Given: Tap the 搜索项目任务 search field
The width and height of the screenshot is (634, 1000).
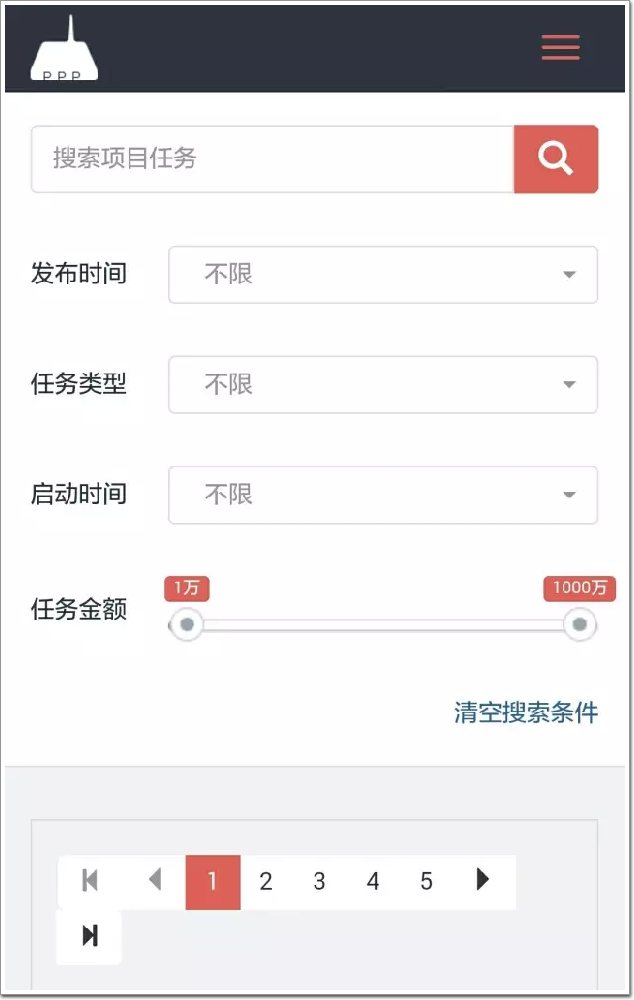Looking at the screenshot, I should pyautogui.click(x=272, y=158).
